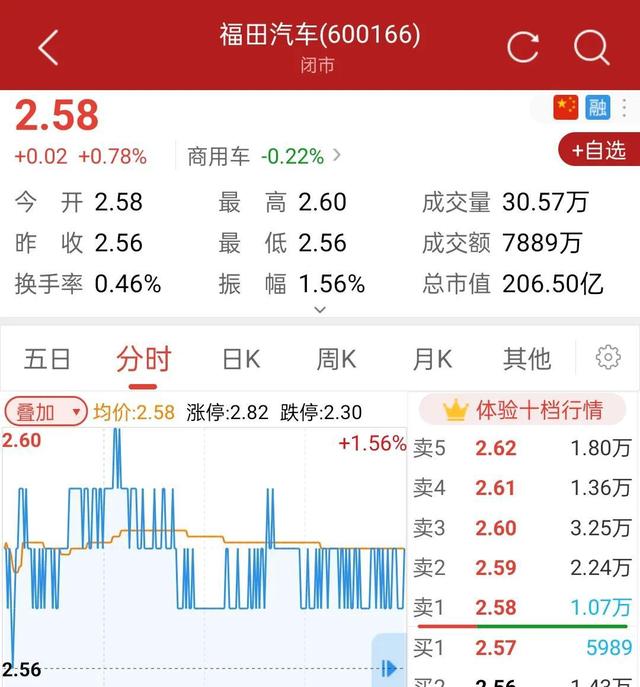640x687 pixels.
Task: Select the 分时 chart tab
Action: 143,358
